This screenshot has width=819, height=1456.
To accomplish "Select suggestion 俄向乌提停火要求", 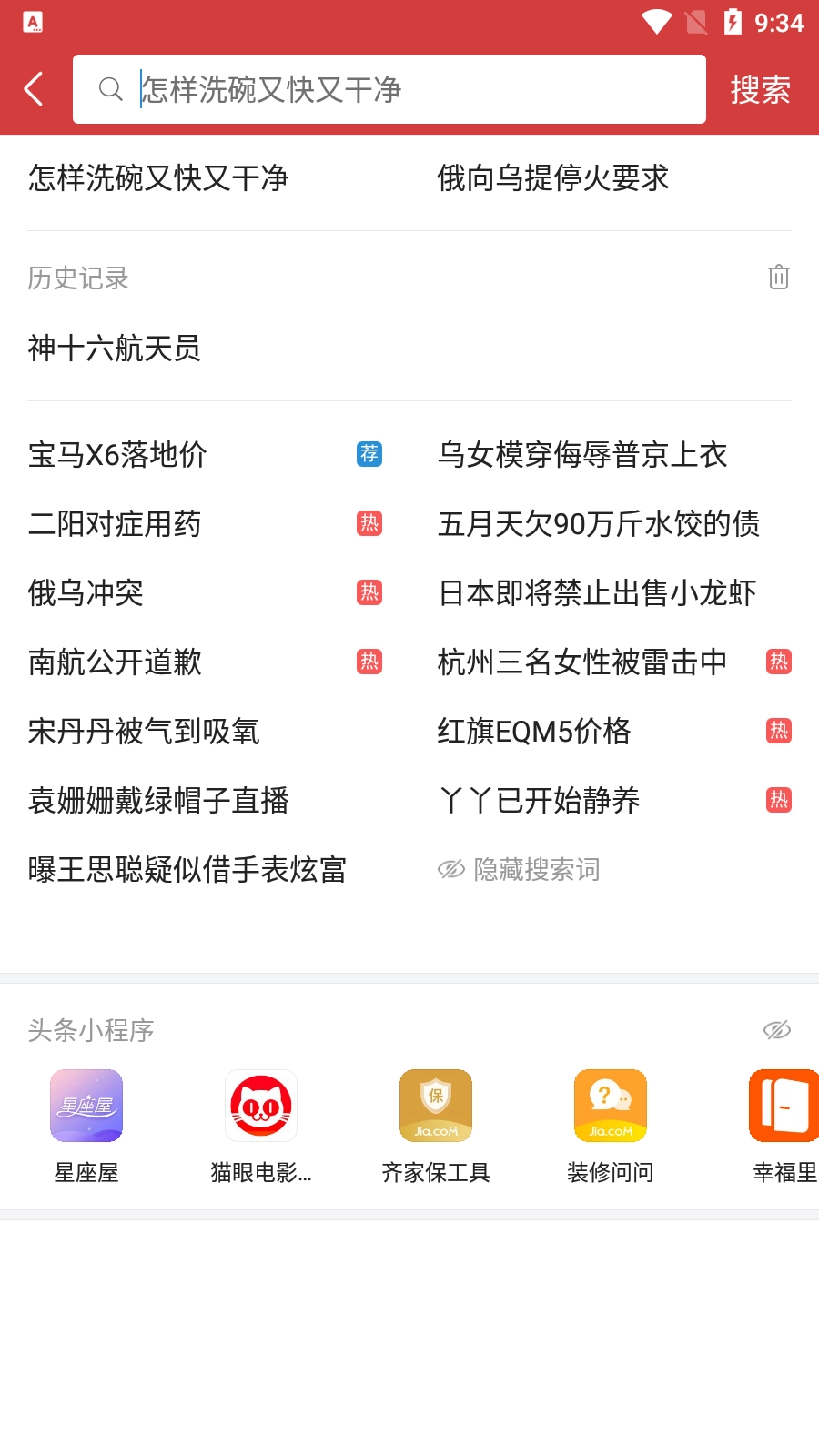I will (x=552, y=178).
